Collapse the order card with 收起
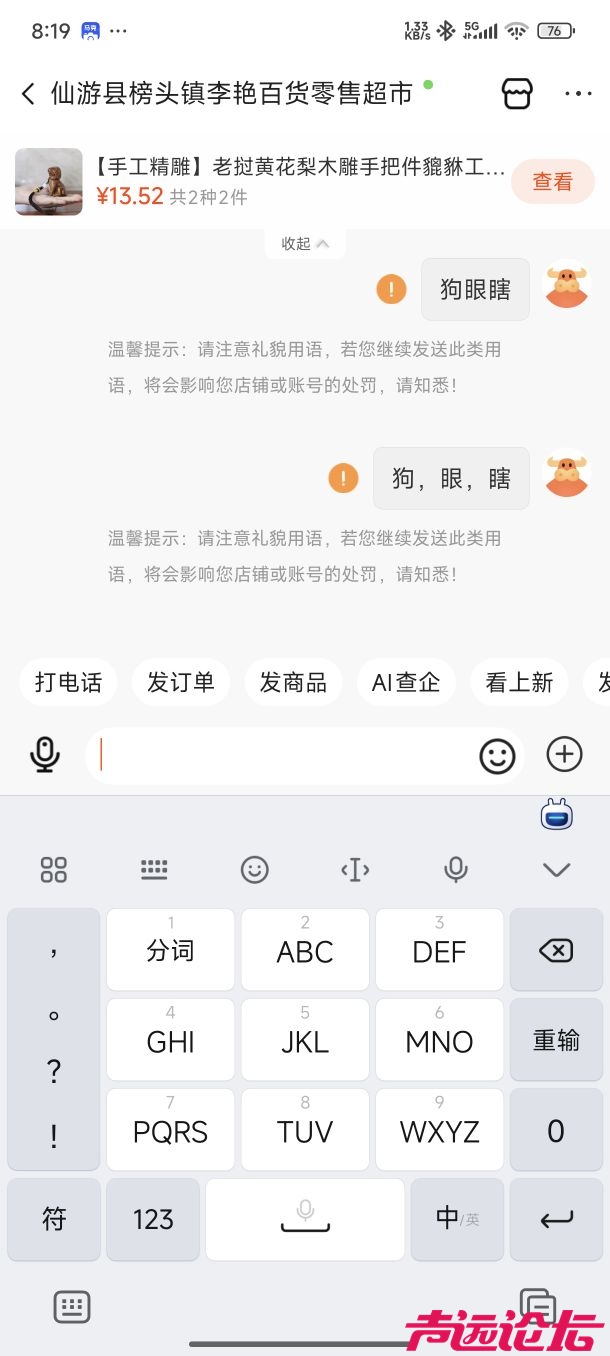This screenshot has width=610, height=1356. (x=304, y=243)
